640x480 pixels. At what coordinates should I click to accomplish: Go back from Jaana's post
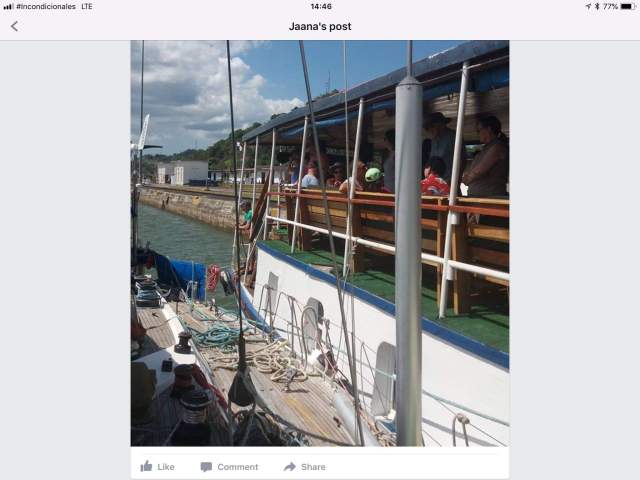14,26
